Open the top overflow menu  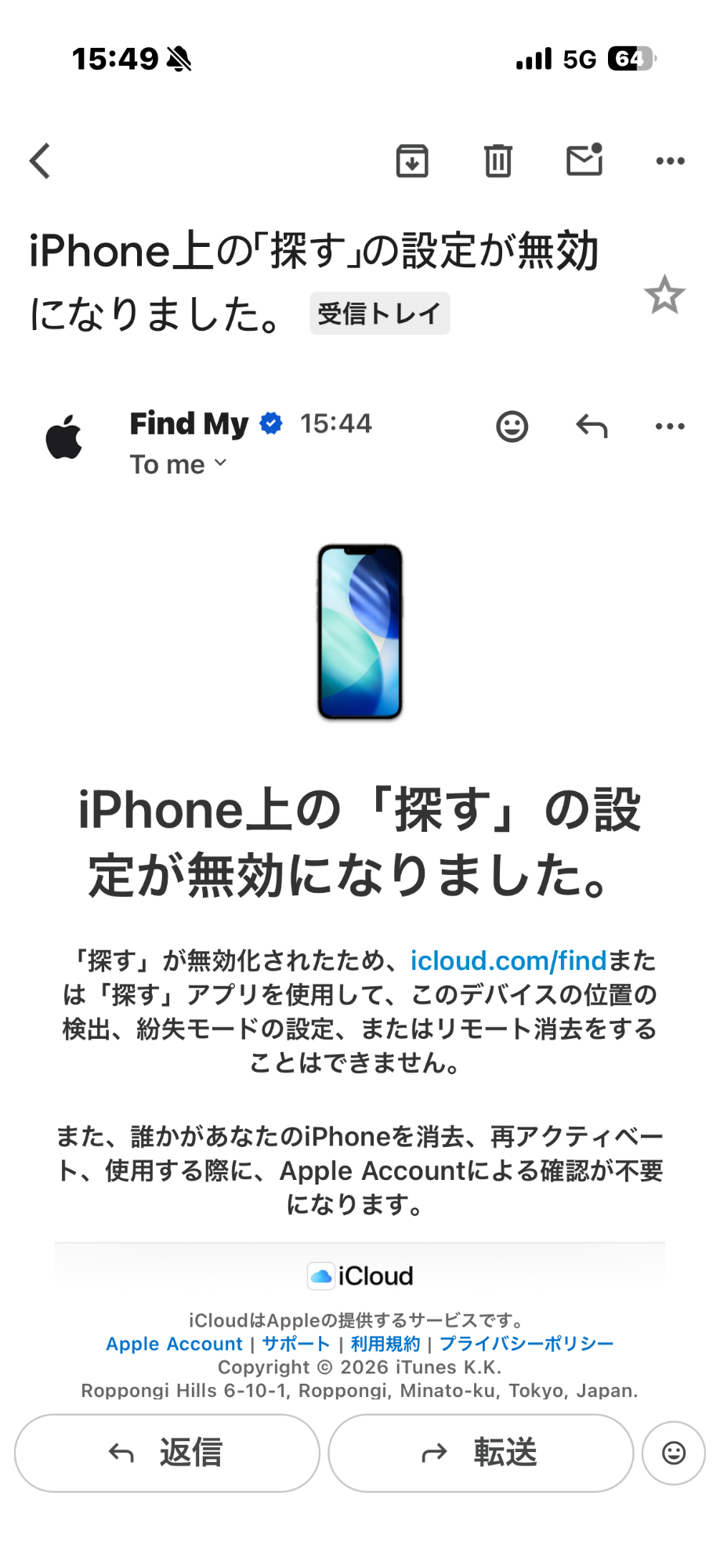pos(670,161)
